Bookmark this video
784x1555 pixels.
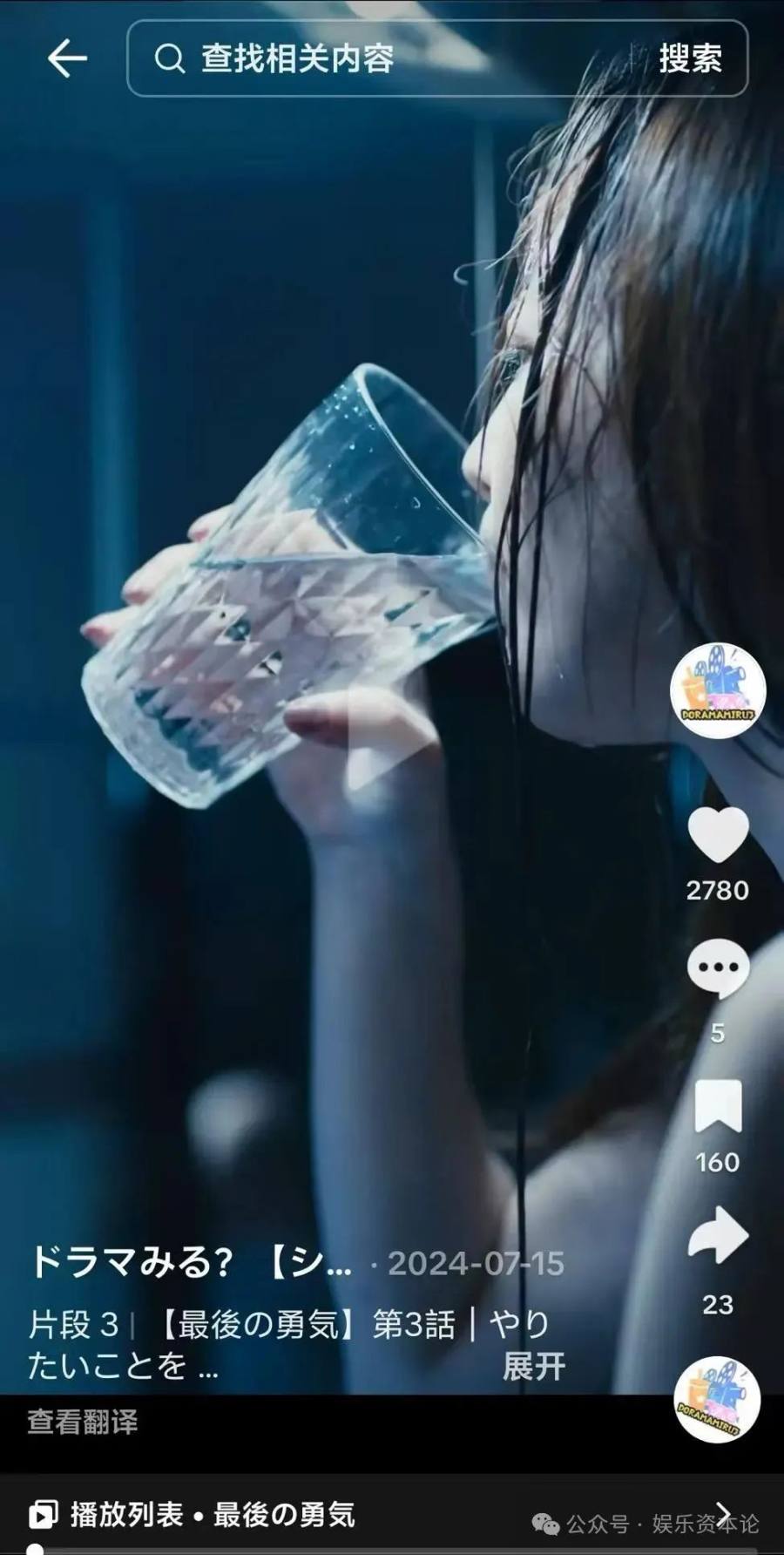pyautogui.click(x=718, y=1107)
